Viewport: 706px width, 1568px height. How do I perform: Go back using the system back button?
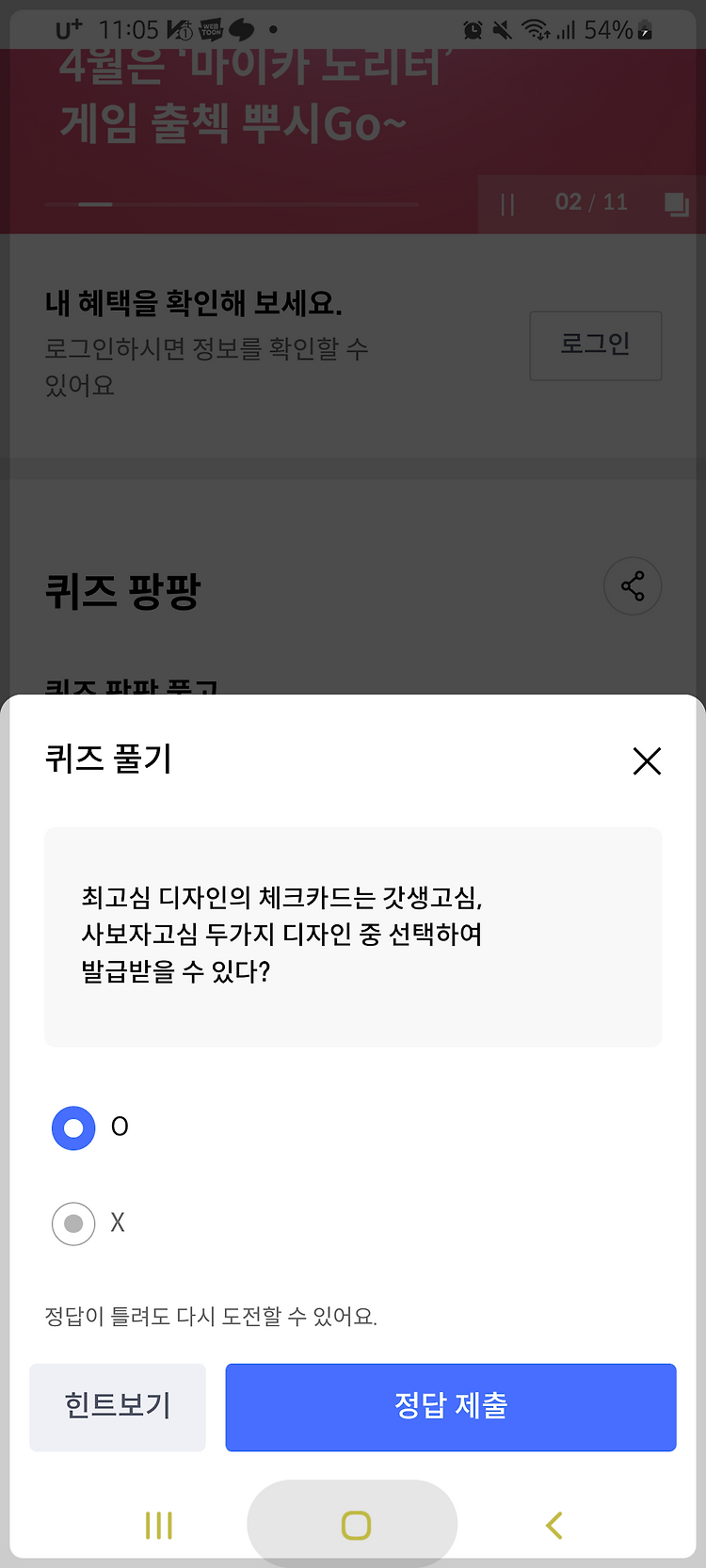click(554, 1525)
